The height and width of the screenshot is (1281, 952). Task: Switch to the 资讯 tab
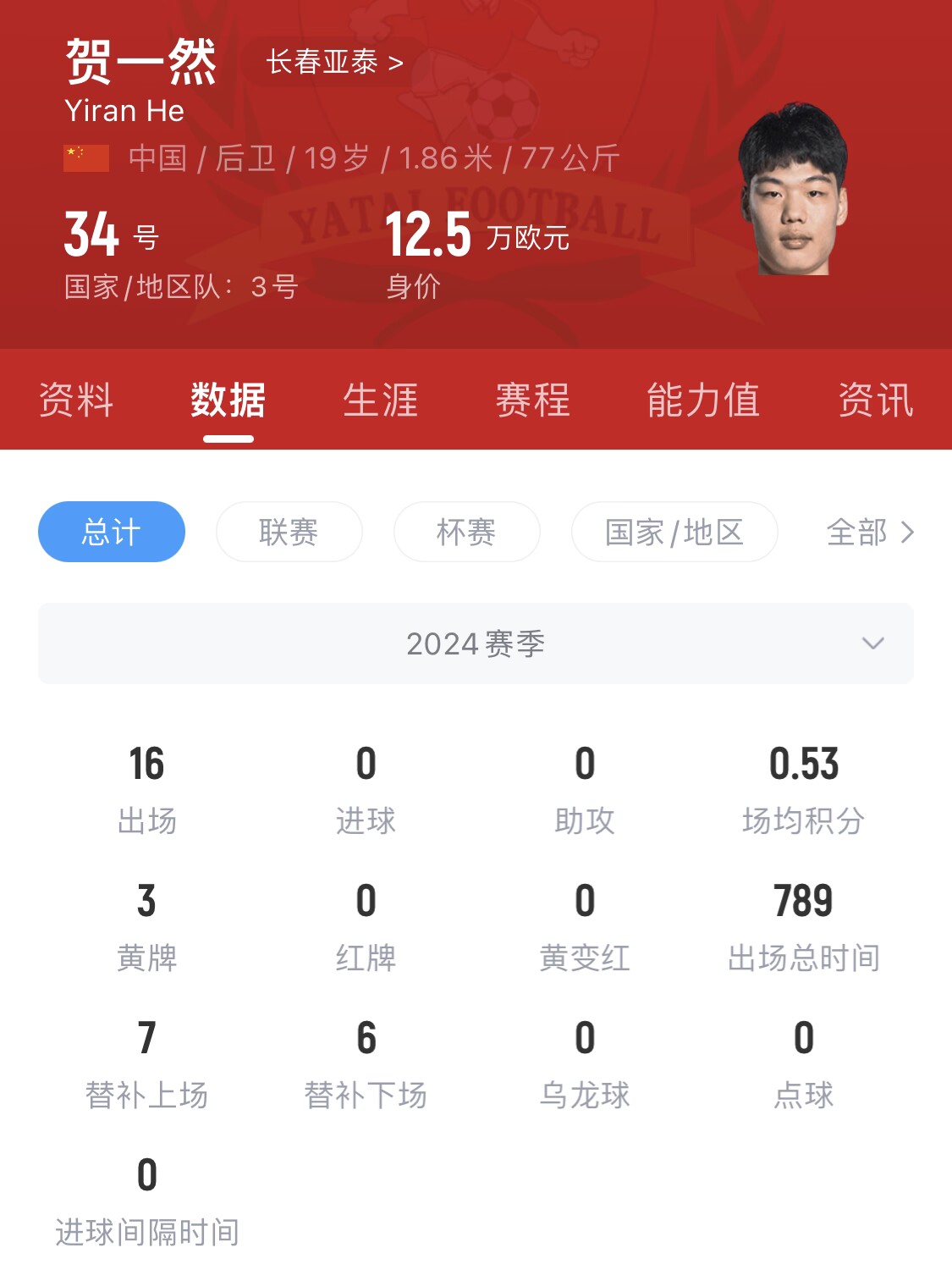[875, 401]
